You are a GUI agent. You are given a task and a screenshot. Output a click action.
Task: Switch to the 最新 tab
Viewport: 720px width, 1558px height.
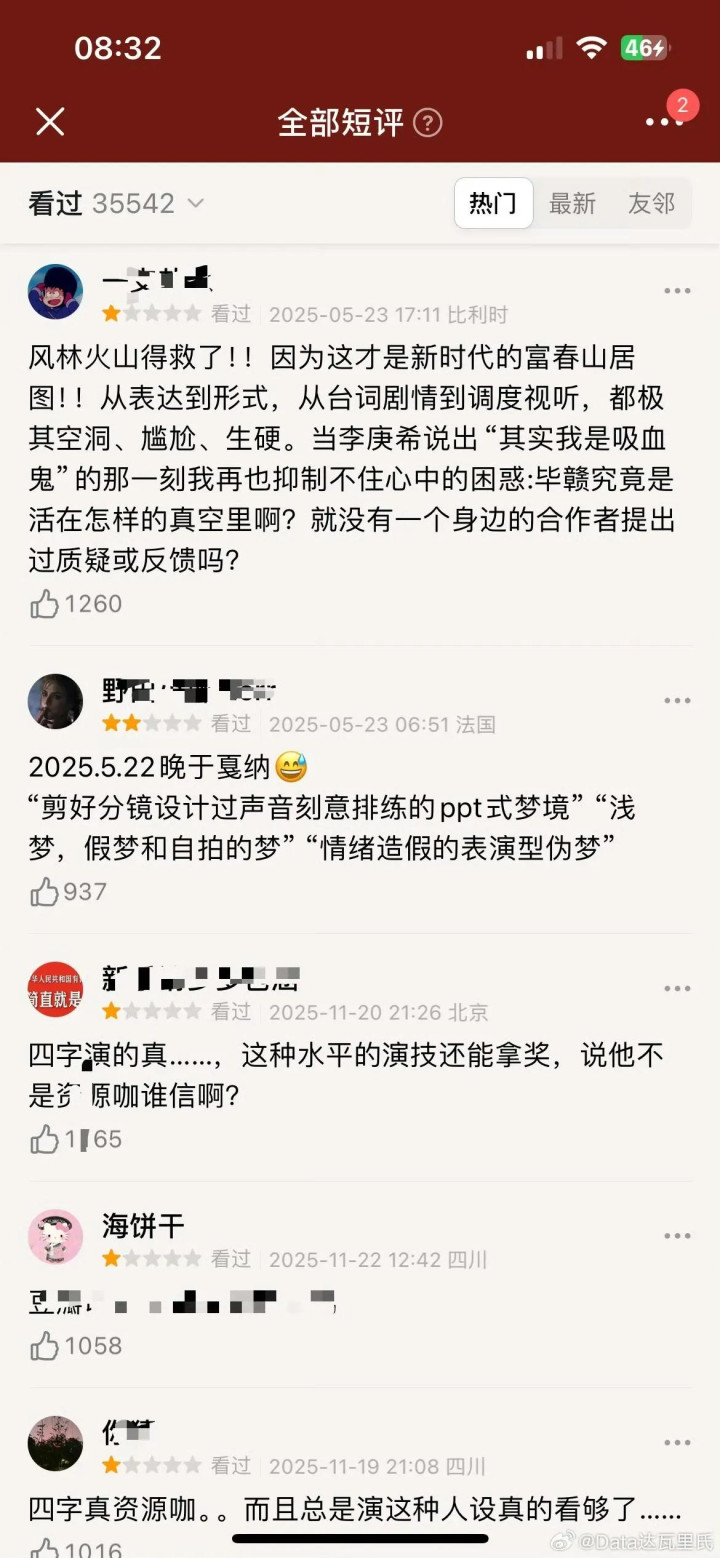572,204
